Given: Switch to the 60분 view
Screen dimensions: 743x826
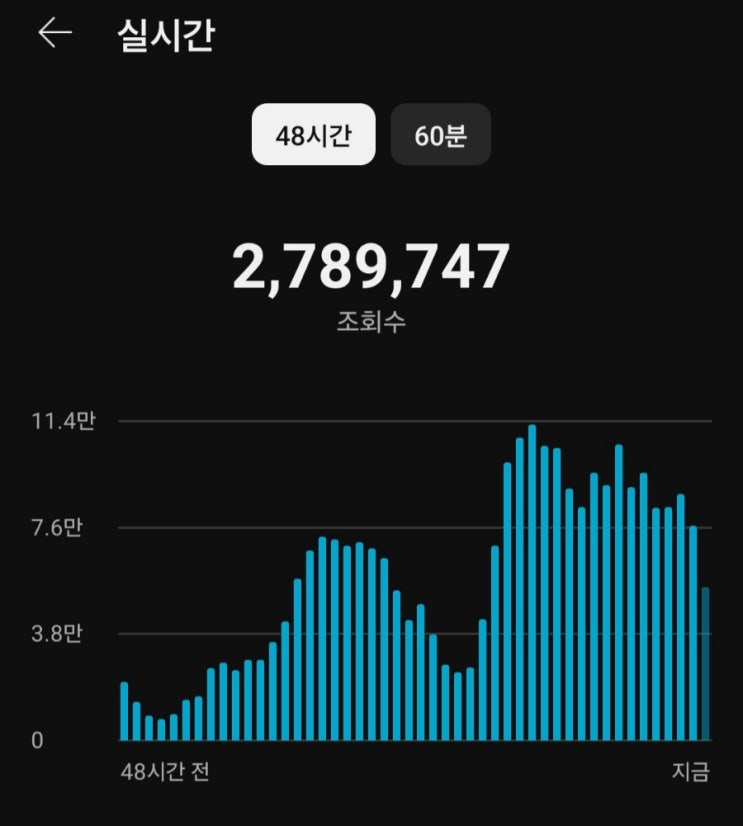Looking at the screenshot, I should 441,134.
